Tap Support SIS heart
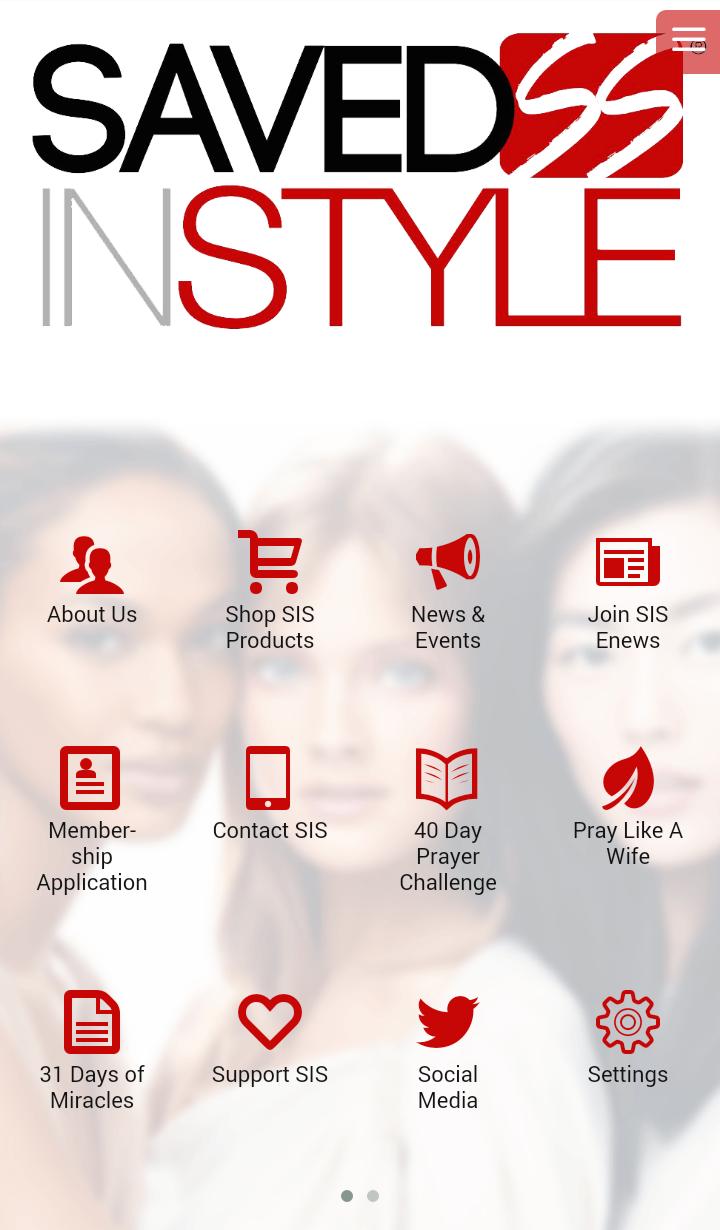This screenshot has width=720, height=1230. coord(270,1023)
